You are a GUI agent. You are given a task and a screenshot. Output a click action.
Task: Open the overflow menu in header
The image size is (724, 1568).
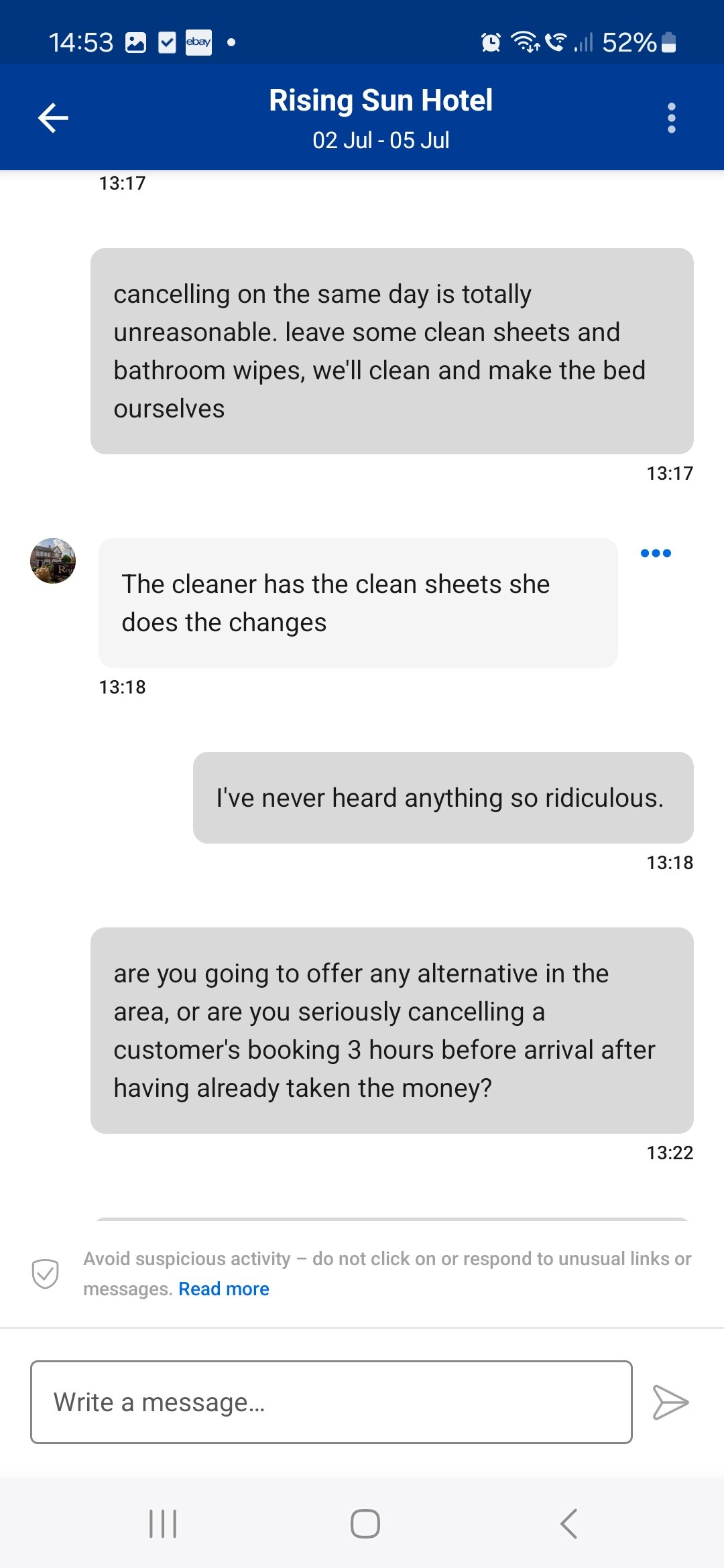(x=671, y=118)
